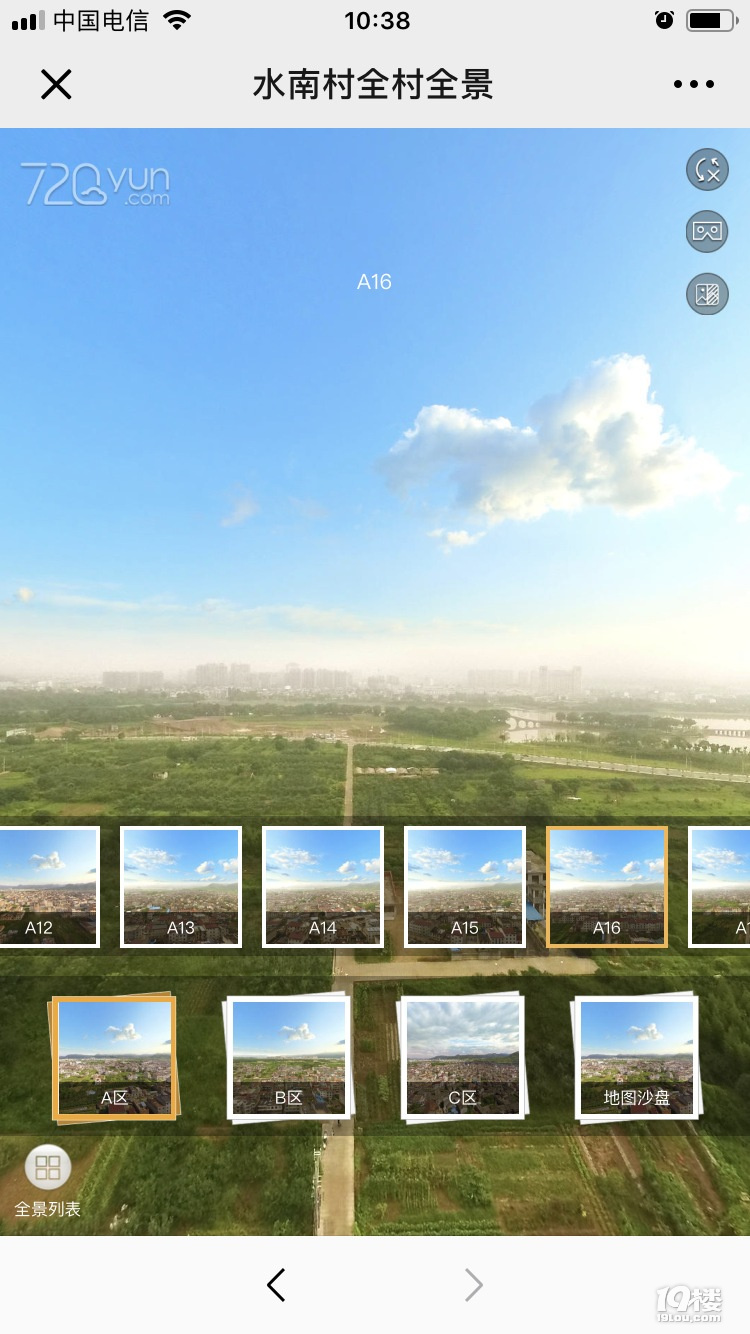View panorama thumbnail A14
The height and width of the screenshot is (1334, 750).
coord(323,886)
